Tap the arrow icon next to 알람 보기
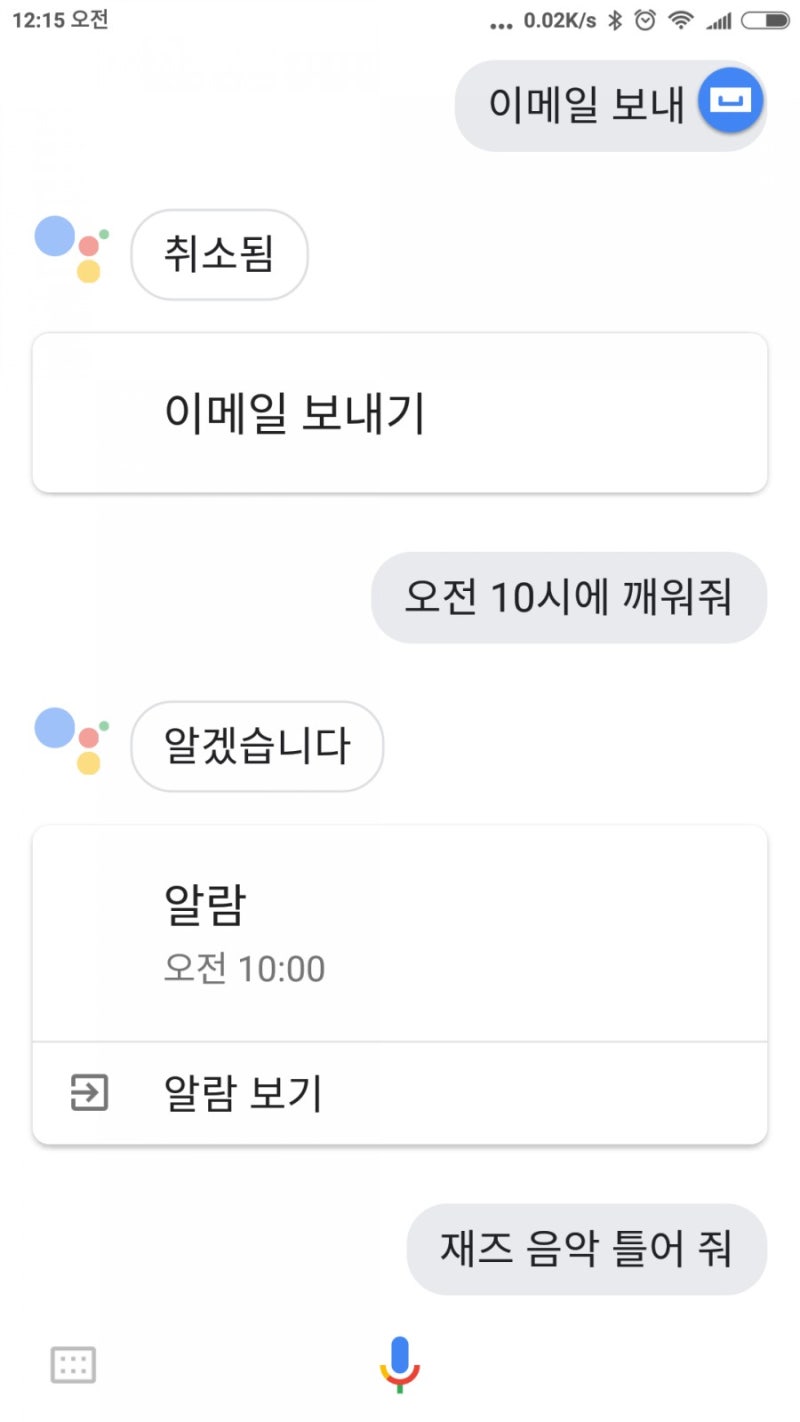The image size is (800, 1422). coord(90,1093)
